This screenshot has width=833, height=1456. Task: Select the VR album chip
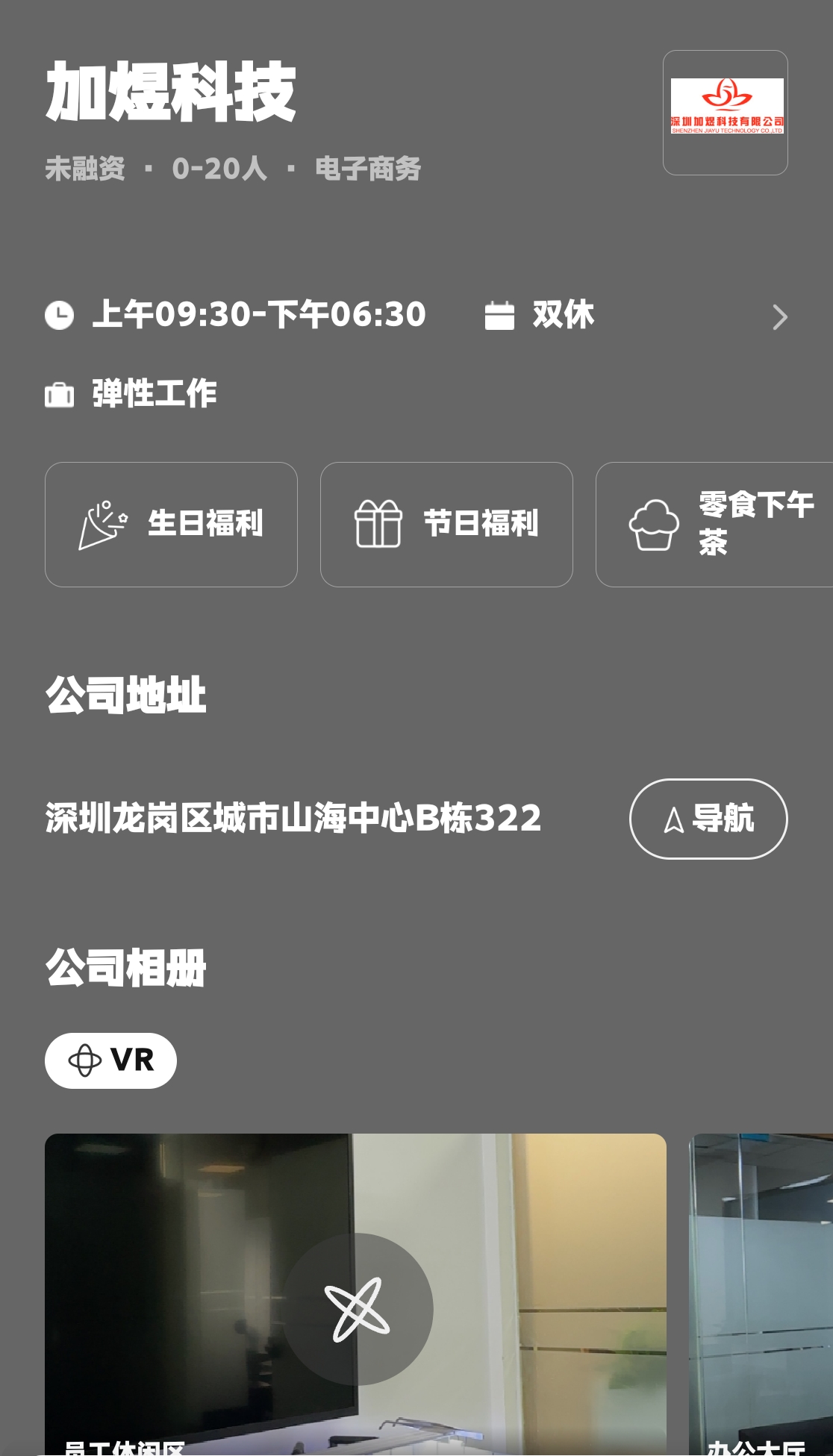pos(110,1060)
